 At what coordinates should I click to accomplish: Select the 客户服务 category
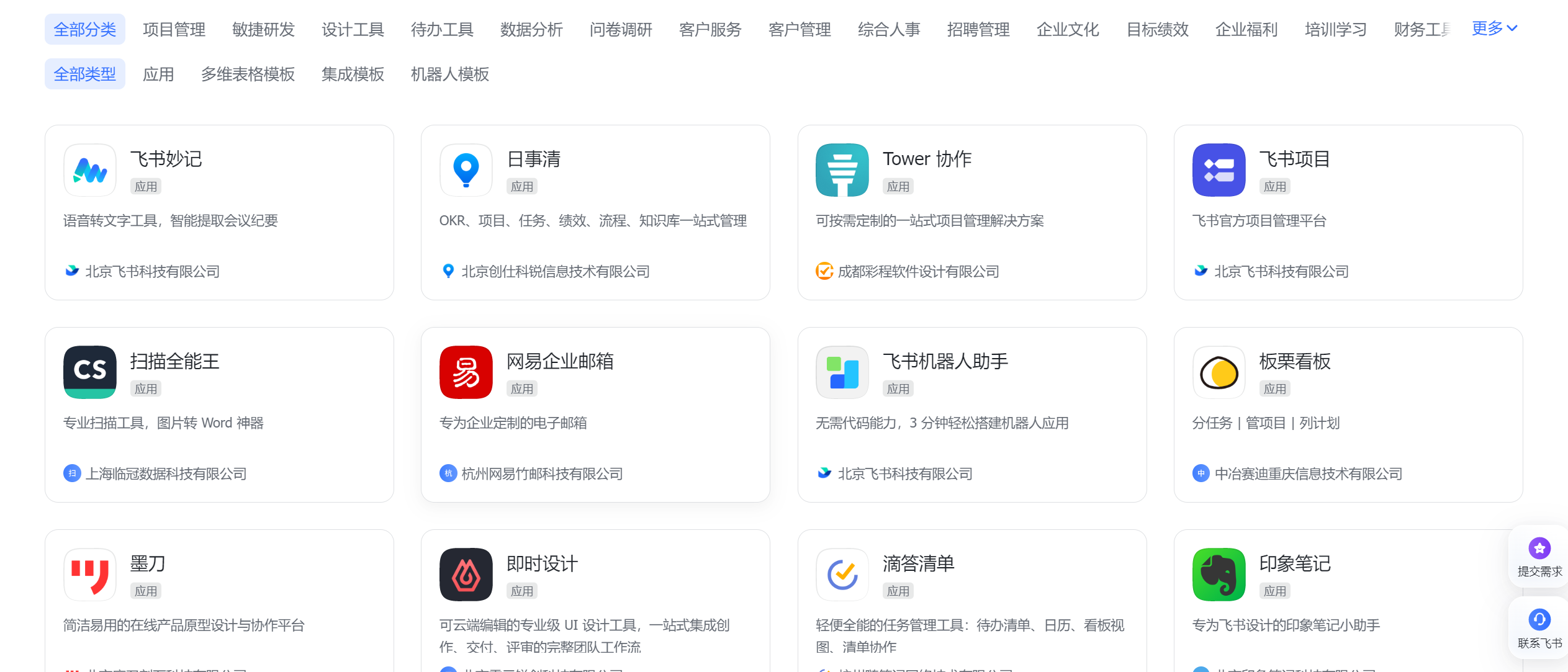click(710, 30)
